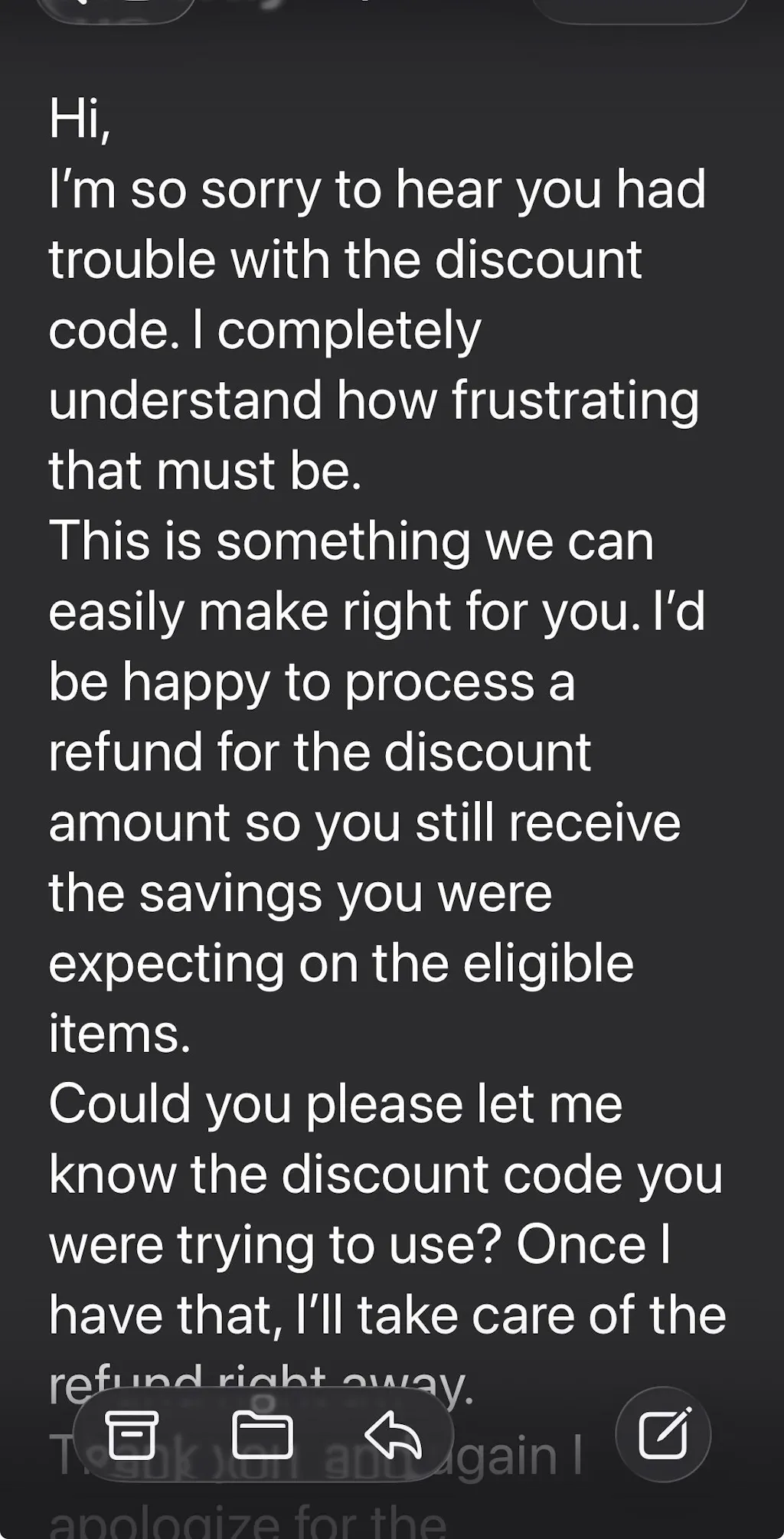This screenshot has width=784, height=1539.
Task: Move the message to a folder
Action: (262, 1434)
